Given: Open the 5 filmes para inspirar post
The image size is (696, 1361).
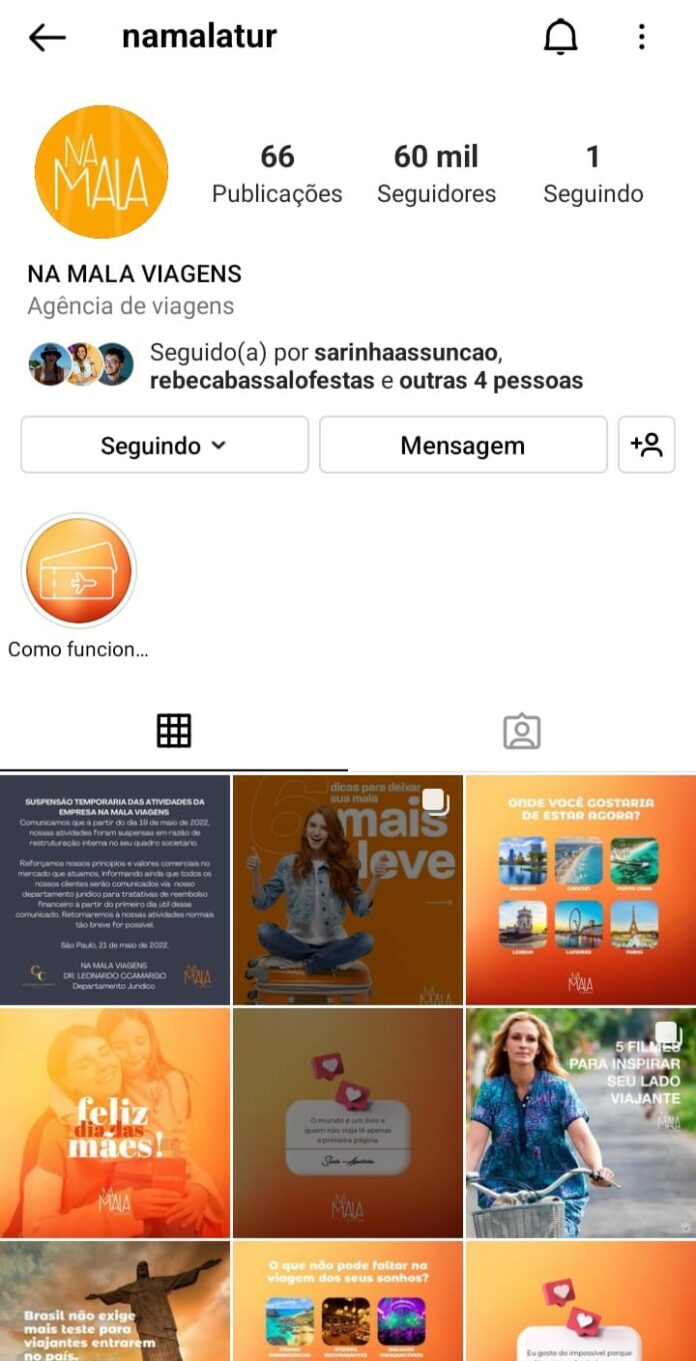Looking at the screenshot, I should pos(581,1123).
